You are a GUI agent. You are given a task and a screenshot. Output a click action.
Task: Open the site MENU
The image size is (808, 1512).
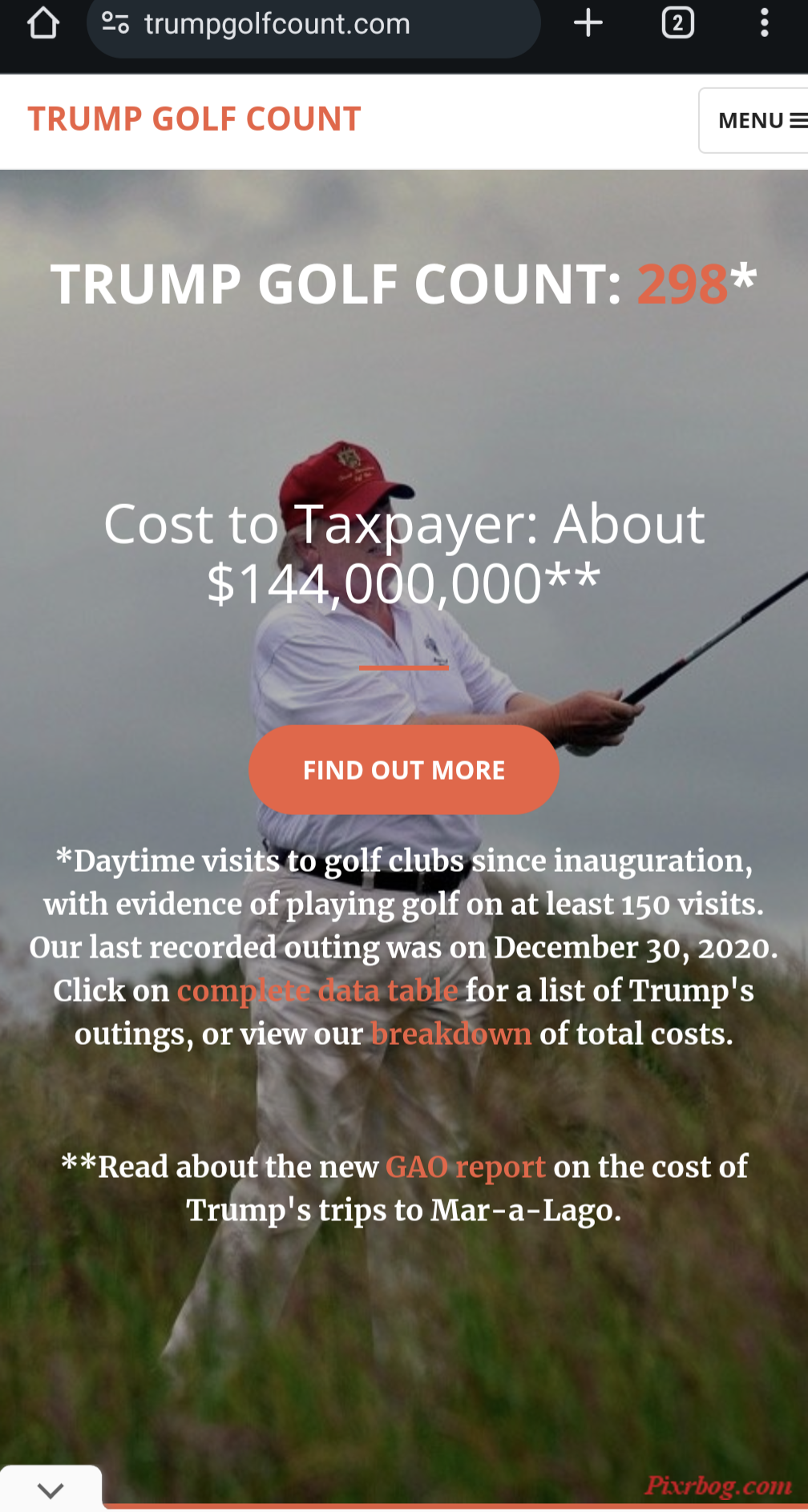pyautogui.click(x=757, y=120)
